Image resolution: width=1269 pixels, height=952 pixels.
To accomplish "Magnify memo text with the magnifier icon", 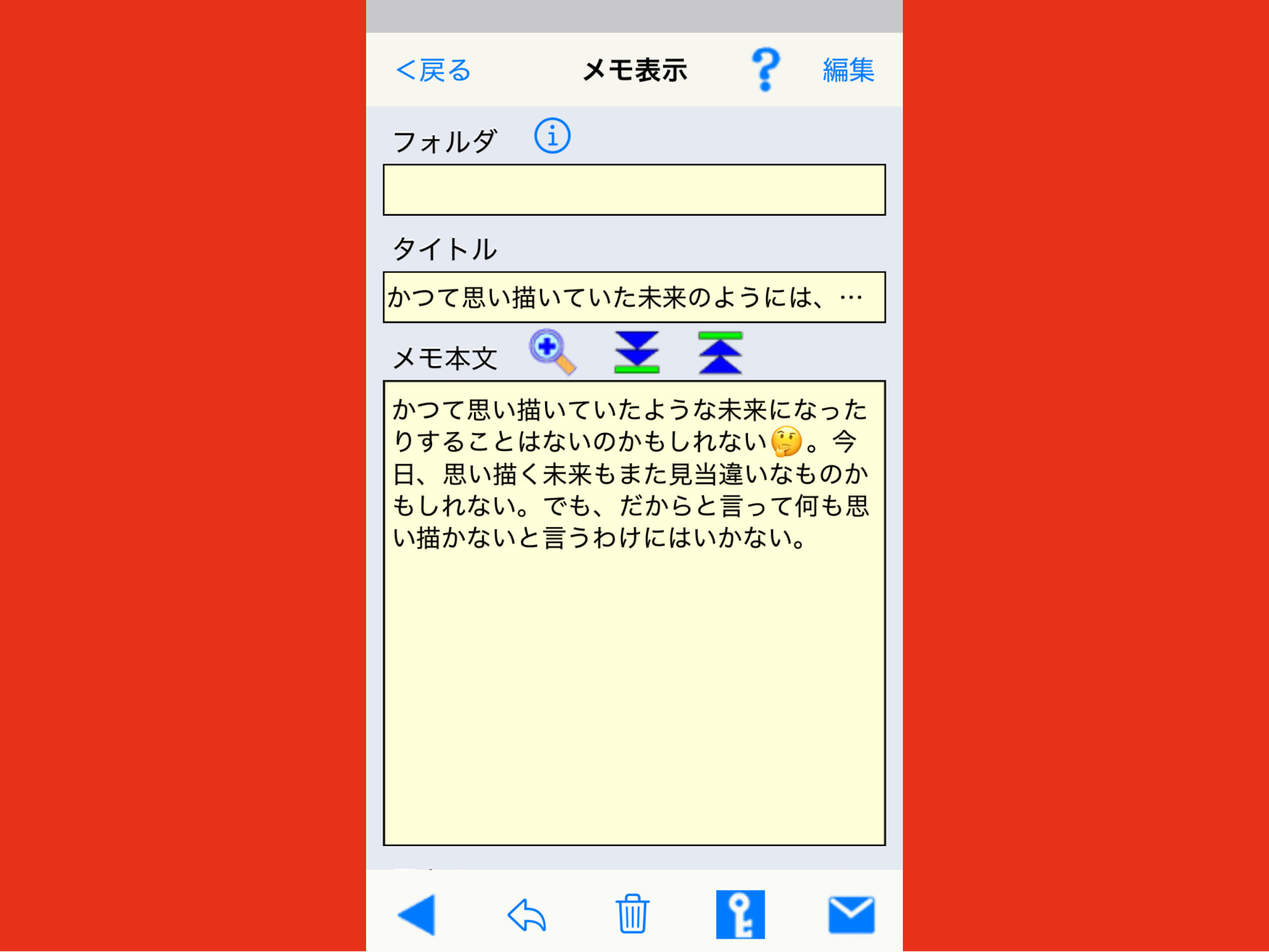I will click(x=552, y=353).
